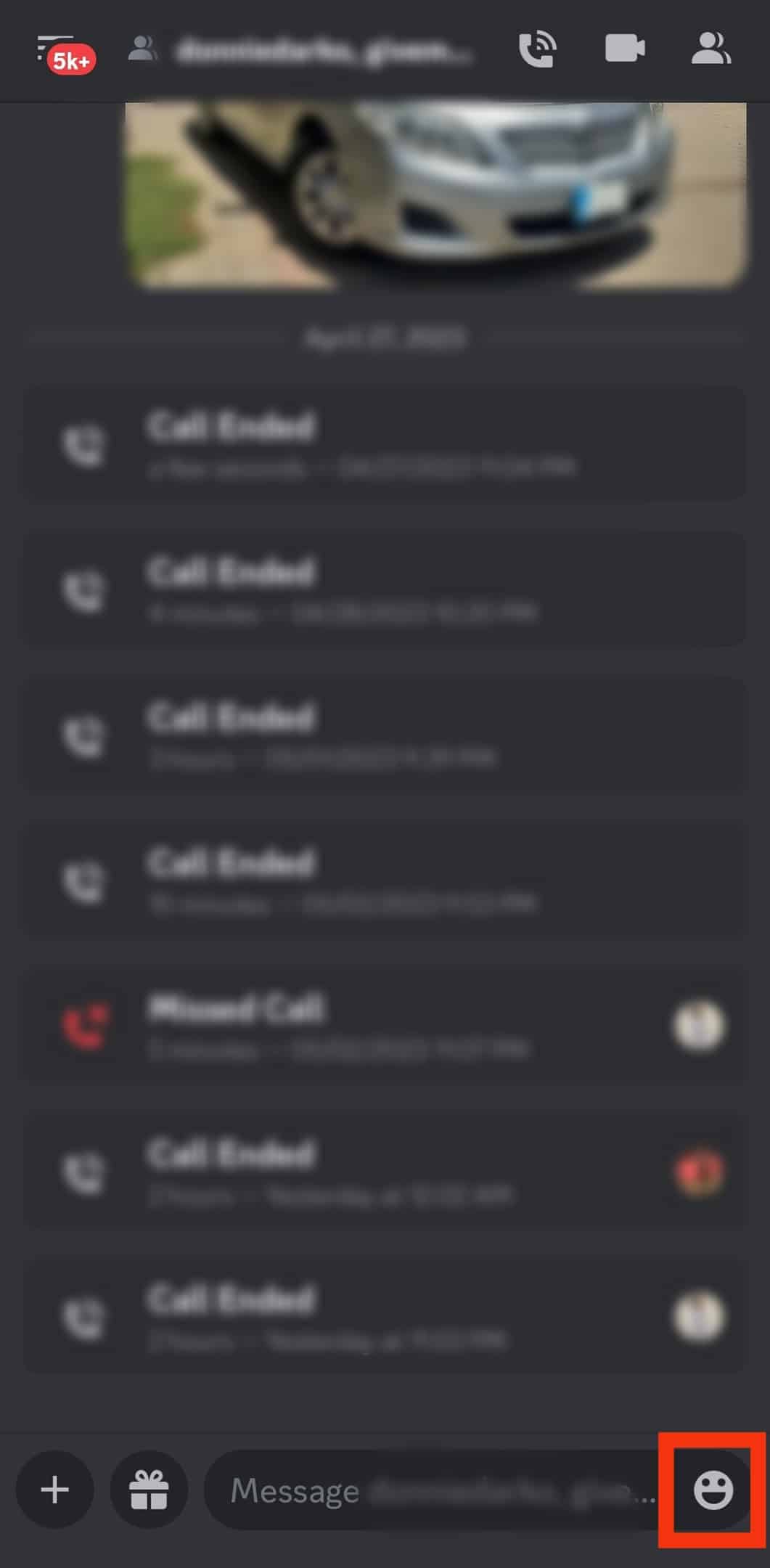Start a voice call
This screenshot has width=770, height=1568.
click(x=537, y=49)
